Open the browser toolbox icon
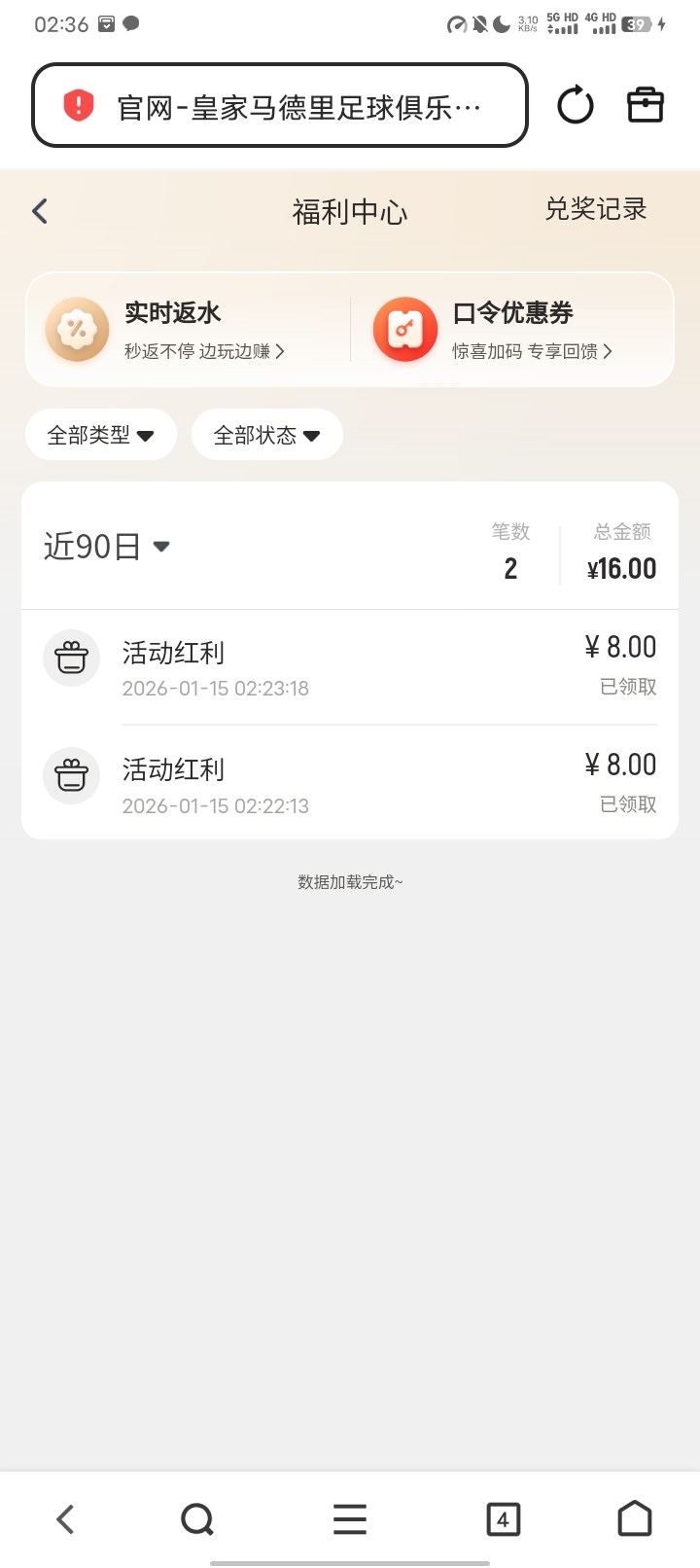 pos(645,105)
